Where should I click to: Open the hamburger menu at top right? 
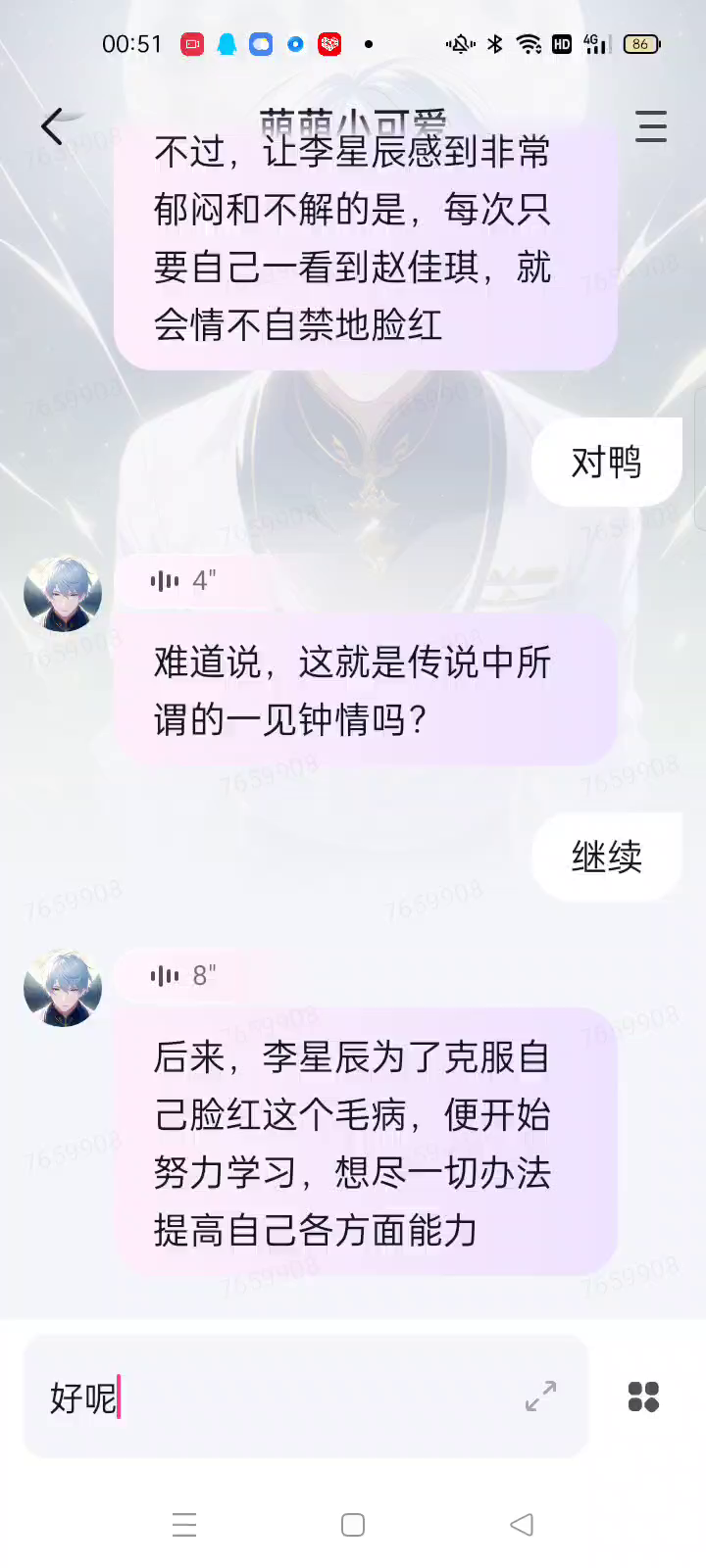click(x=650, y=126)
